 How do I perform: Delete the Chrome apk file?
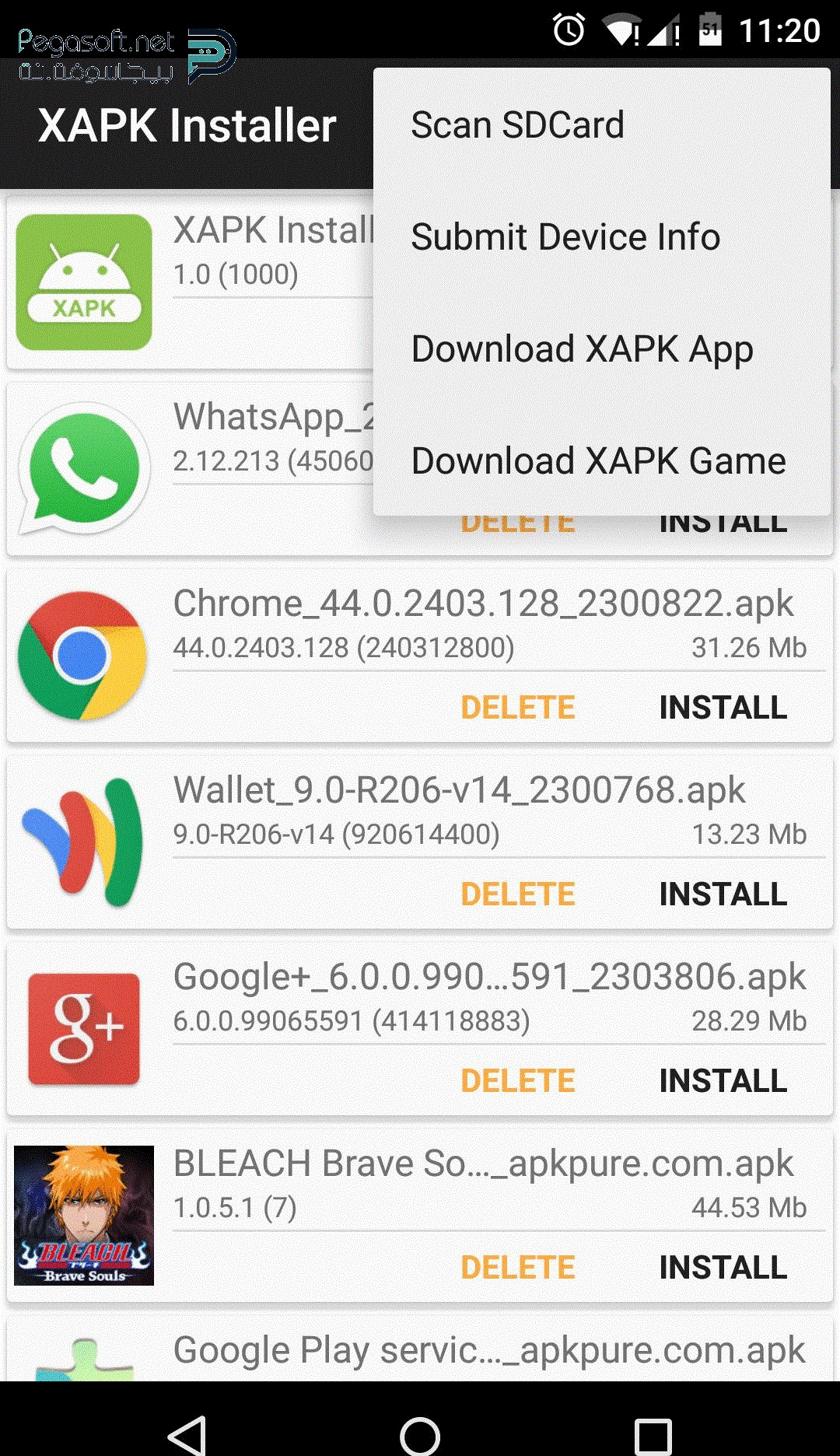[518, 708]
